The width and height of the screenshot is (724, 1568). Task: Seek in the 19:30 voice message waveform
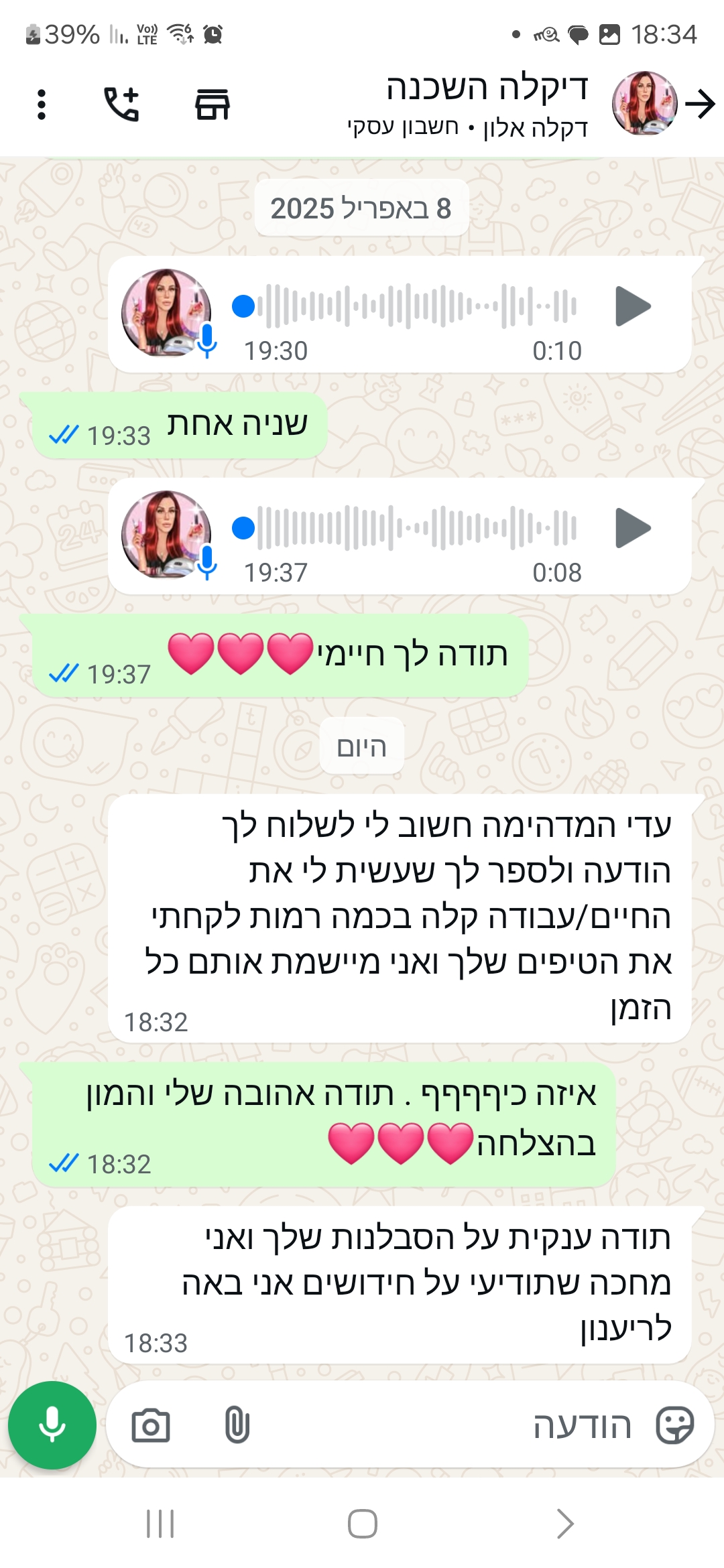pyautogui.click(x=416, y=306)
